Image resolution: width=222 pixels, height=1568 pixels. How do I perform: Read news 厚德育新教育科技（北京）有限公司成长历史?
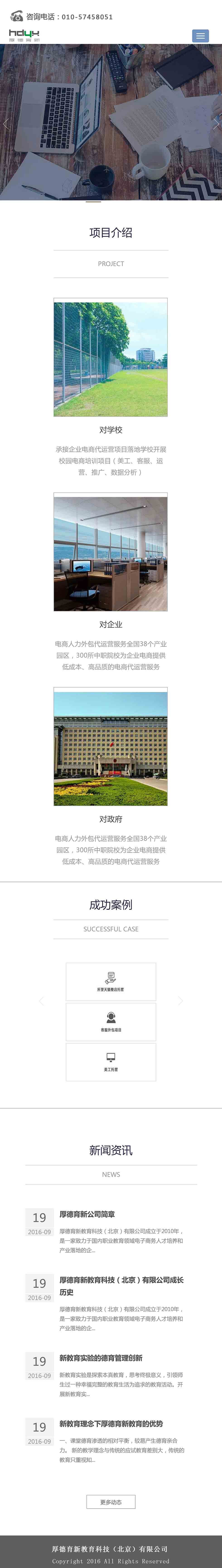[x=121, y=1286]
